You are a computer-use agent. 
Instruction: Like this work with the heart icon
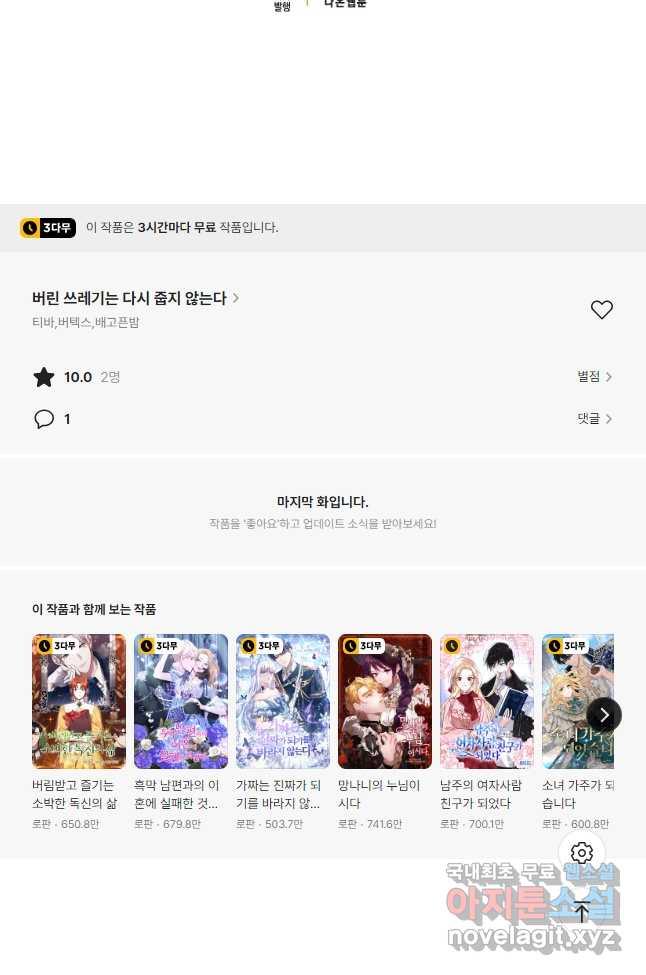pos(601,310)
